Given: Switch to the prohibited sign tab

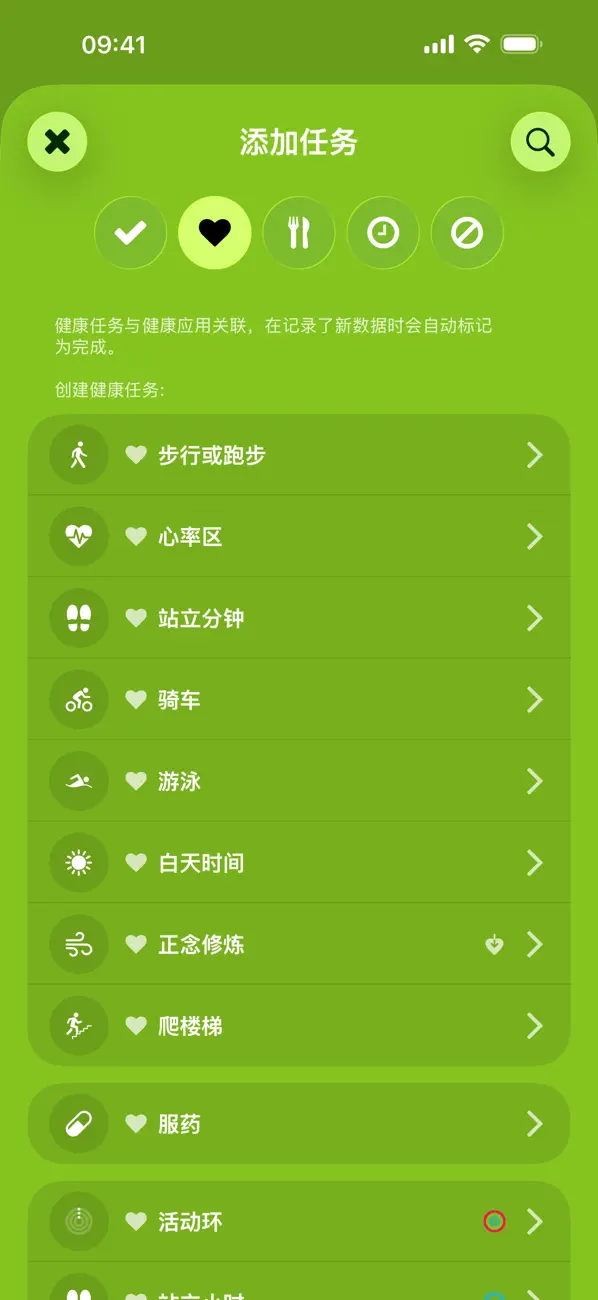Looking at the screenshot, I should 467,233.
